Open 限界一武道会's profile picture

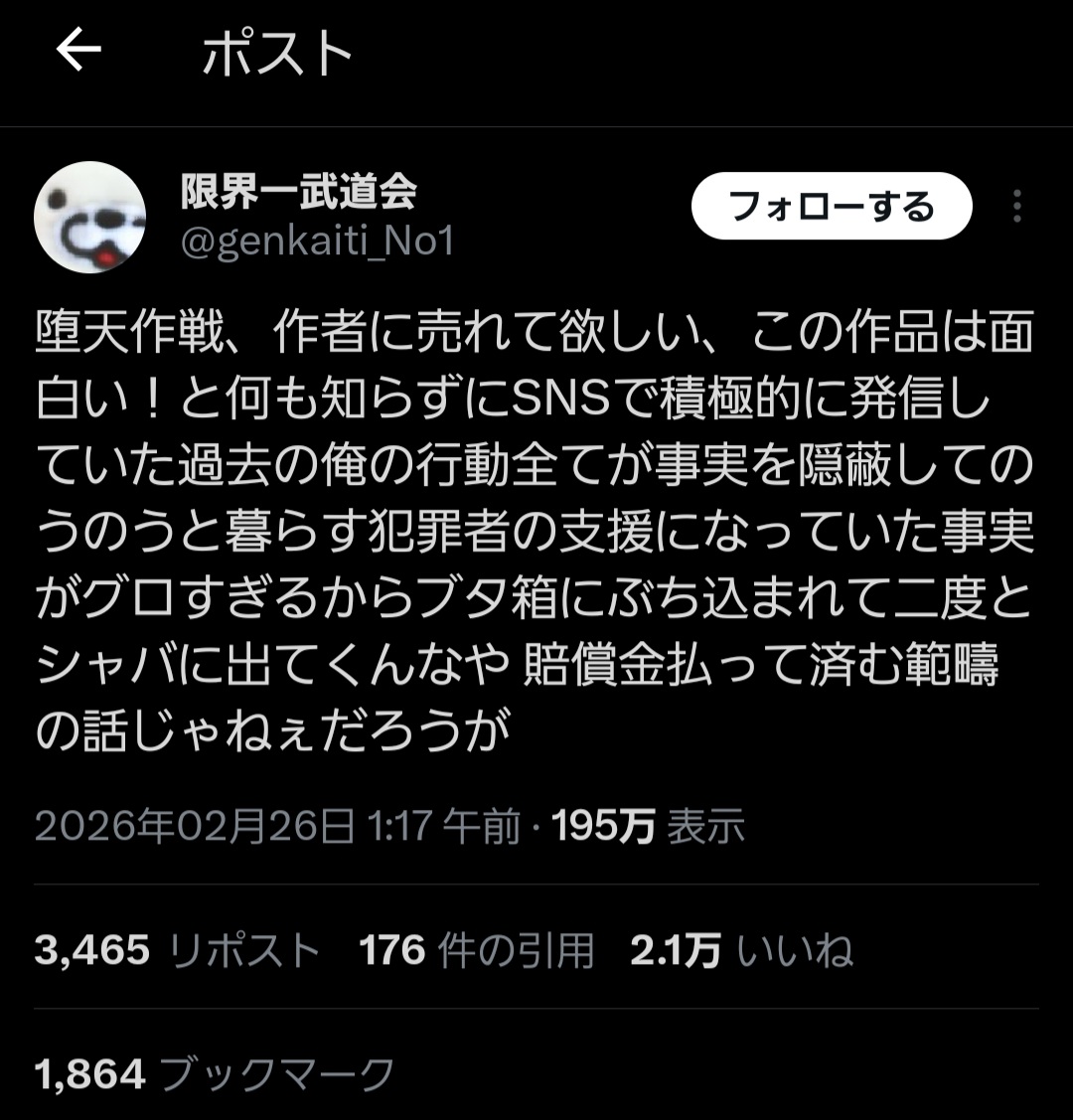click(x=90, y=218)
